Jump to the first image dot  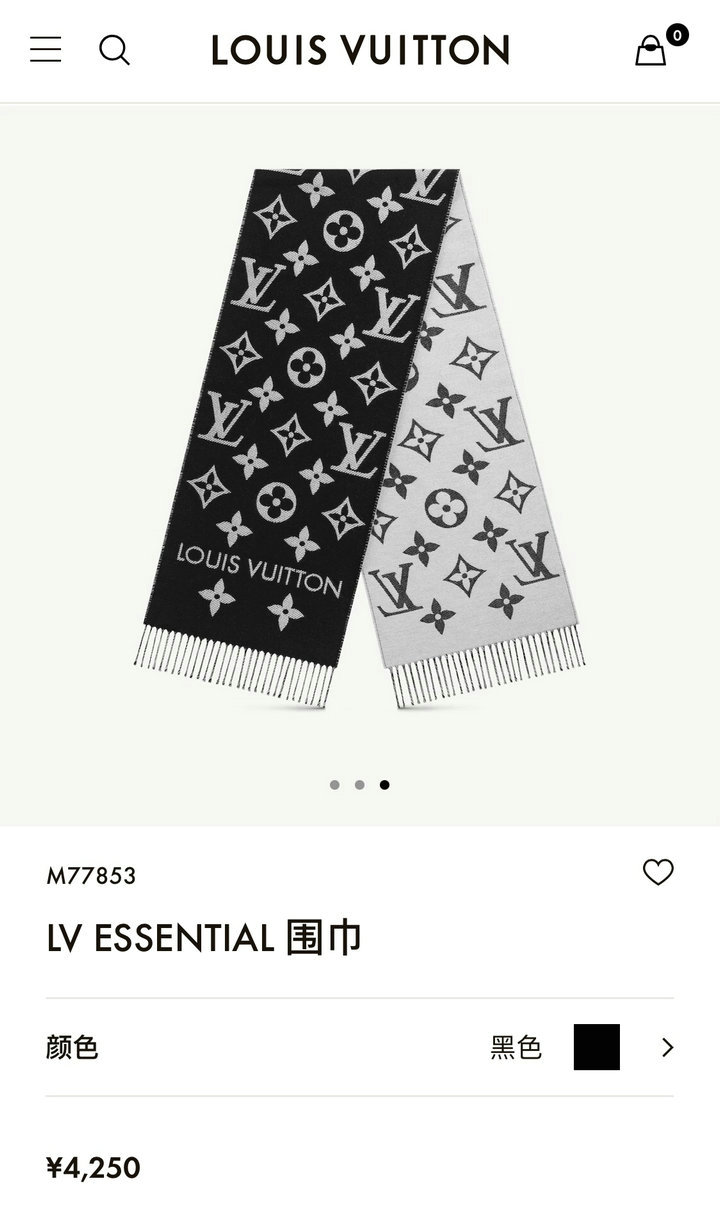[x=335, y=785]
